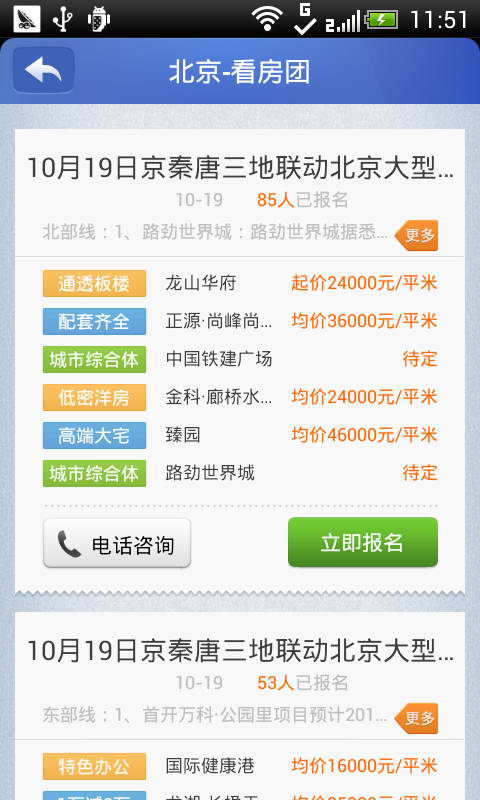Open 正源·尚峰尚 property row
Screen dimensions: 480x800
coord(240,321)
